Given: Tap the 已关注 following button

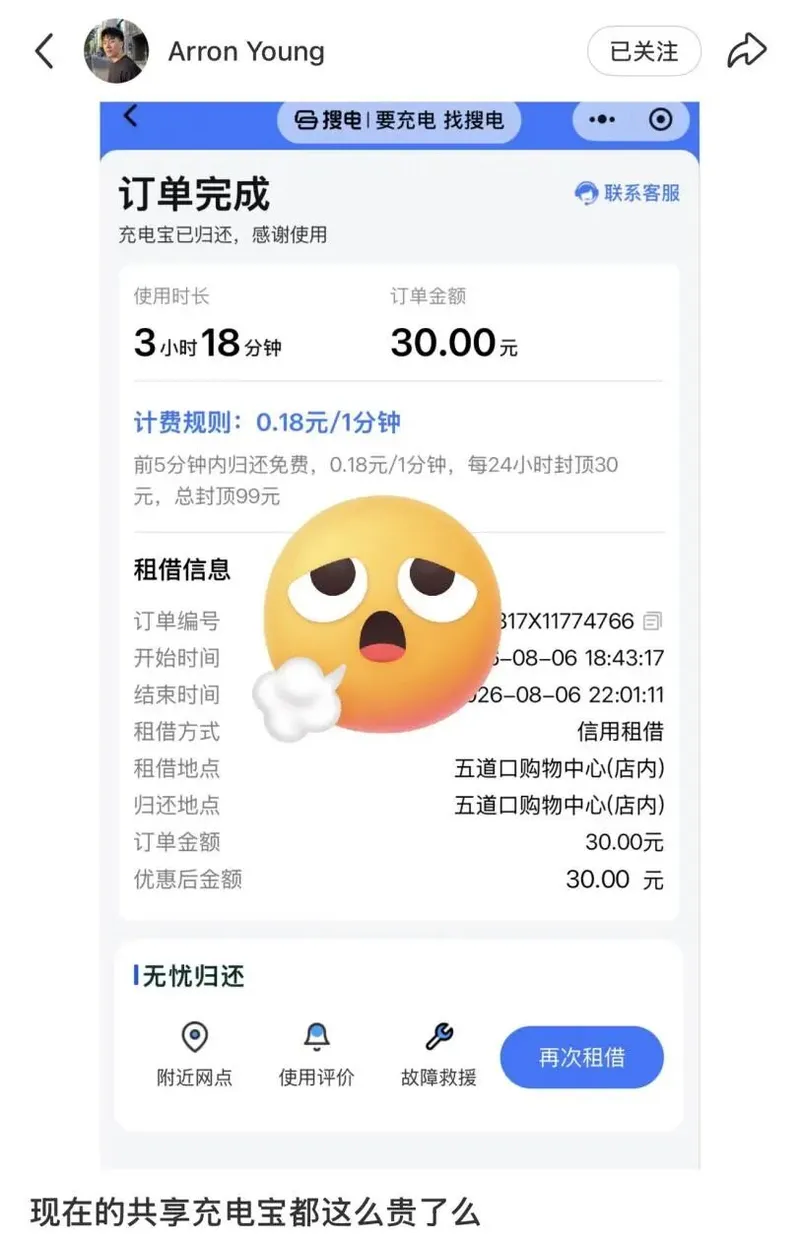Looking at the screenshot, I should click(644, 51).
